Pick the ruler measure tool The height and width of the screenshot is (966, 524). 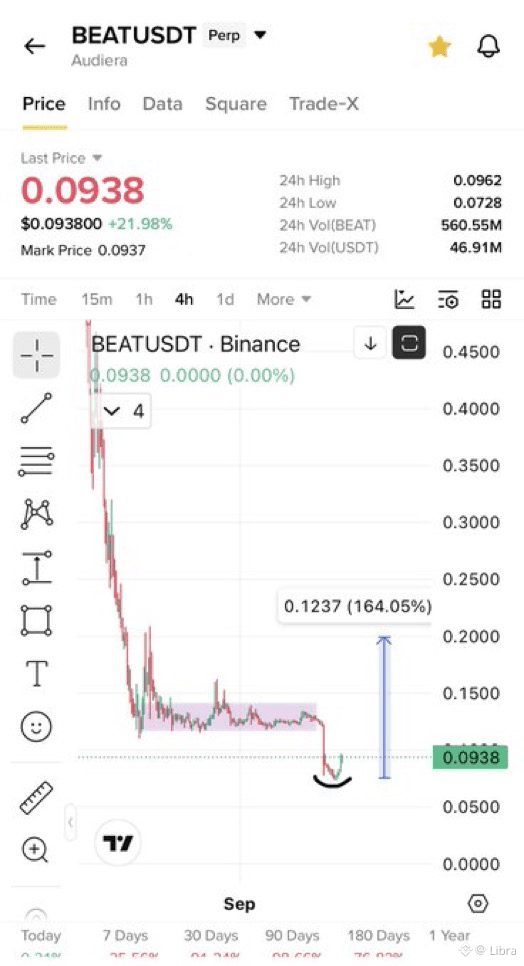tap(36, 798)
